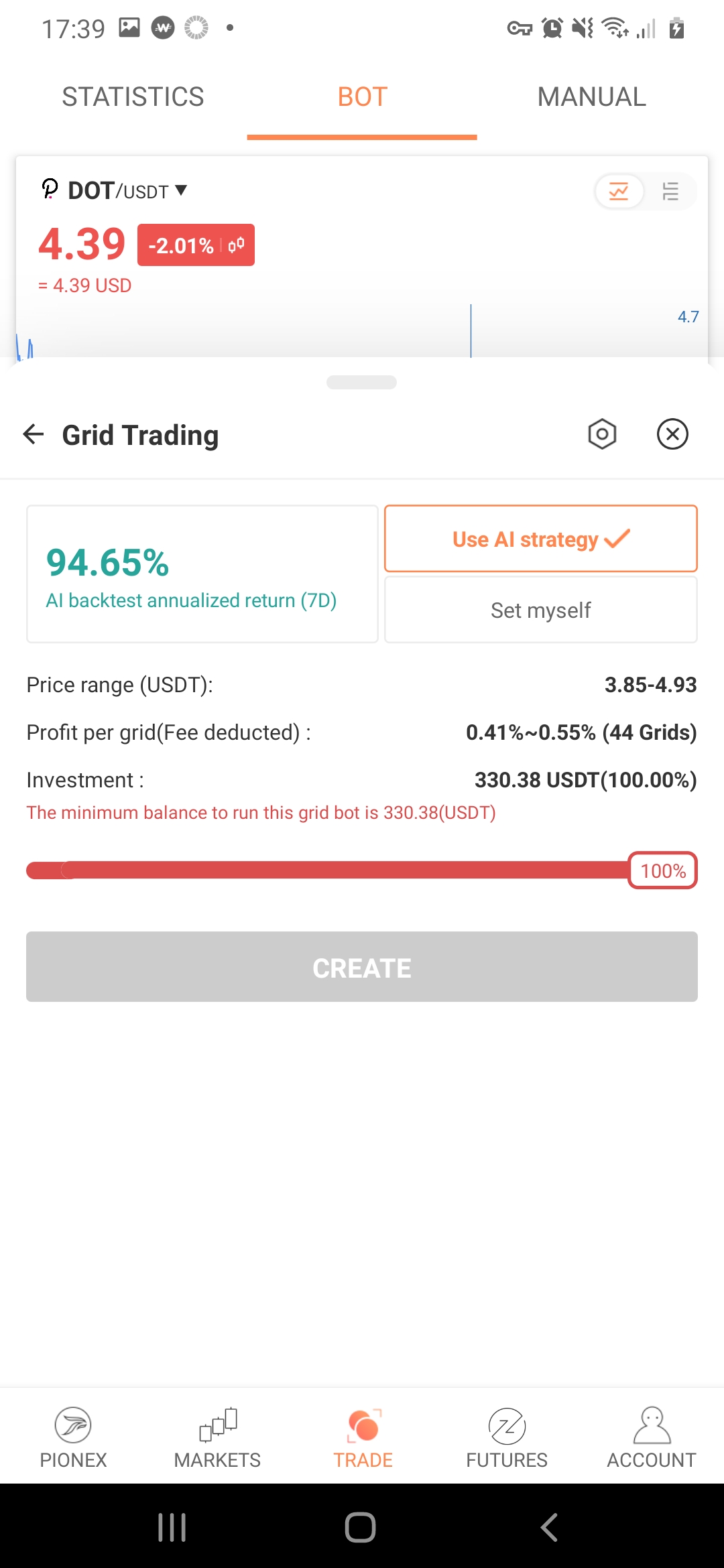Open the DOT/USDT pair dropdown
Viewport: 724px width, 1568px height.
click(114, 191)
